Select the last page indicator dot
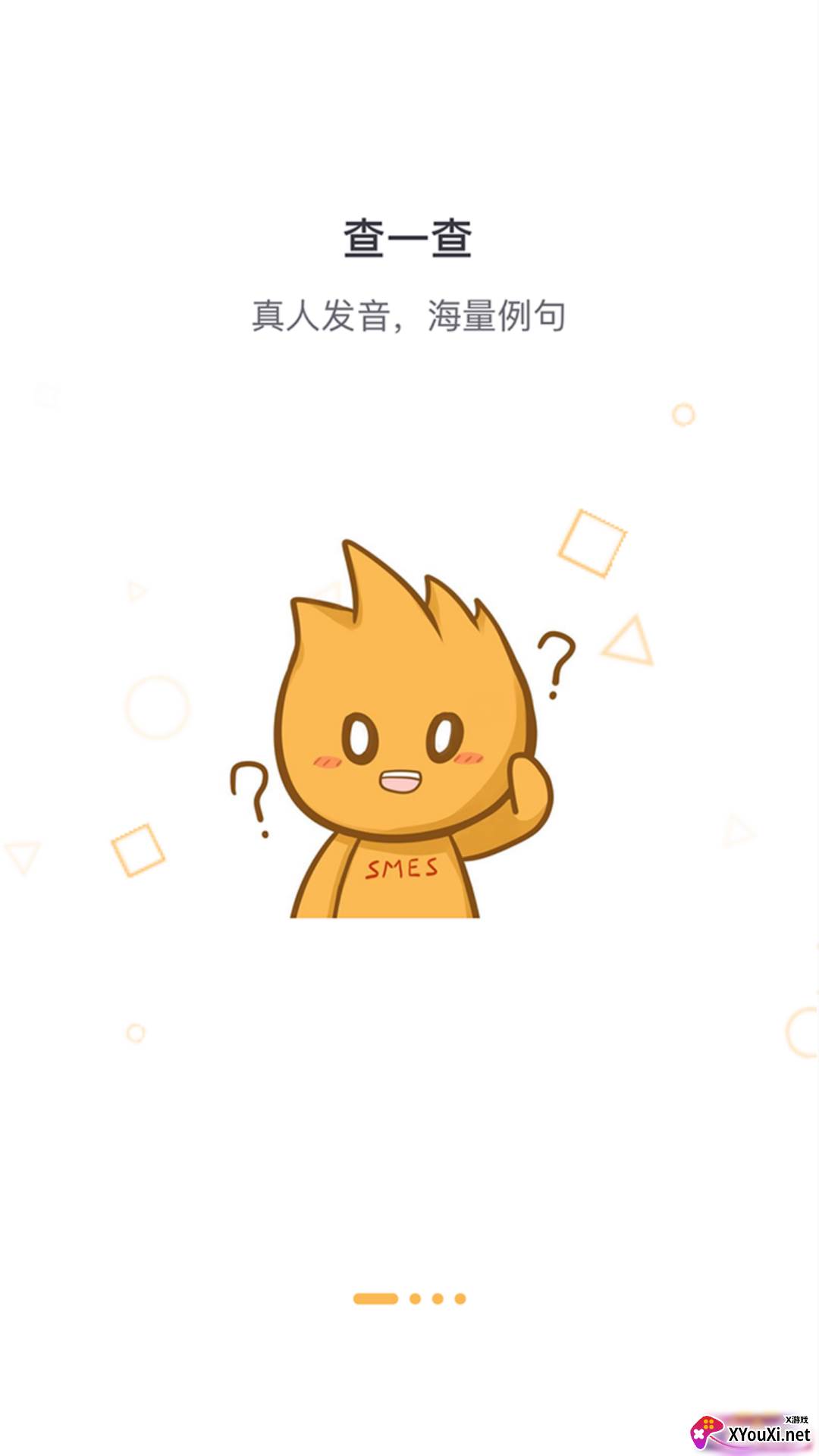The height and width of the screenshot is (1456, 819). [x=460, y=1298]
